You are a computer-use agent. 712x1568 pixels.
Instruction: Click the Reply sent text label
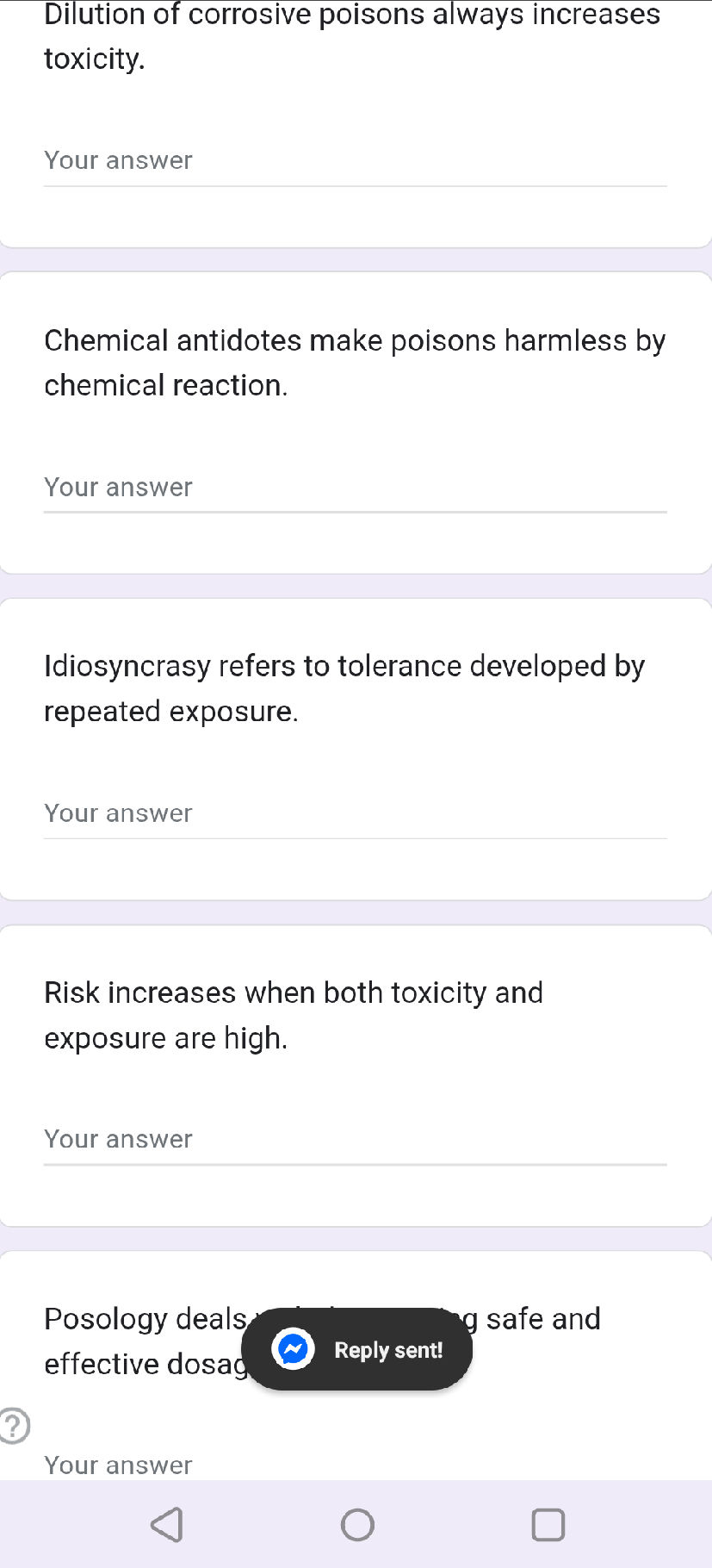(389, 1349)
